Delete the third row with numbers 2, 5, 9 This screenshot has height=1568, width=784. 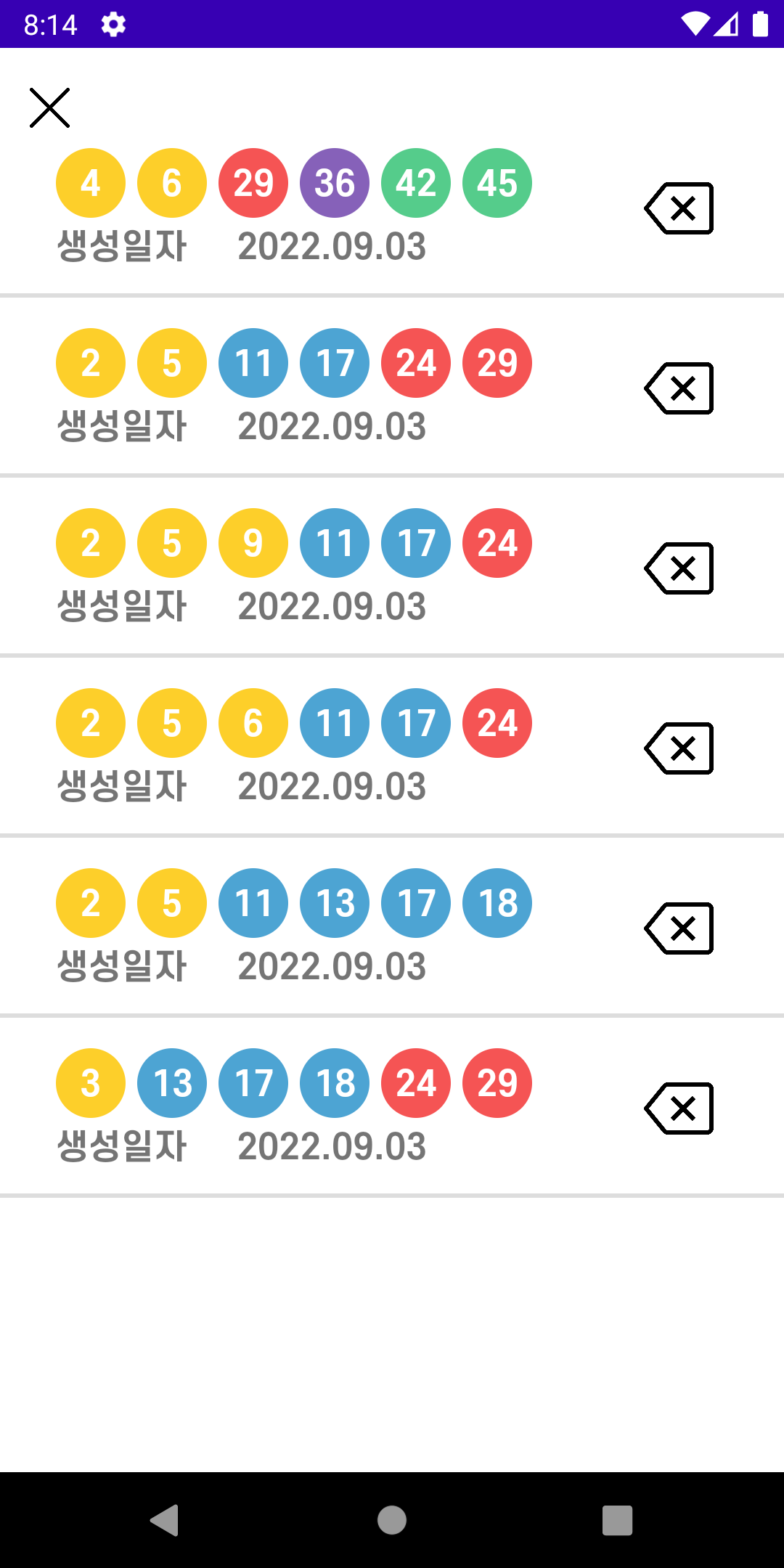click(679, 568)
